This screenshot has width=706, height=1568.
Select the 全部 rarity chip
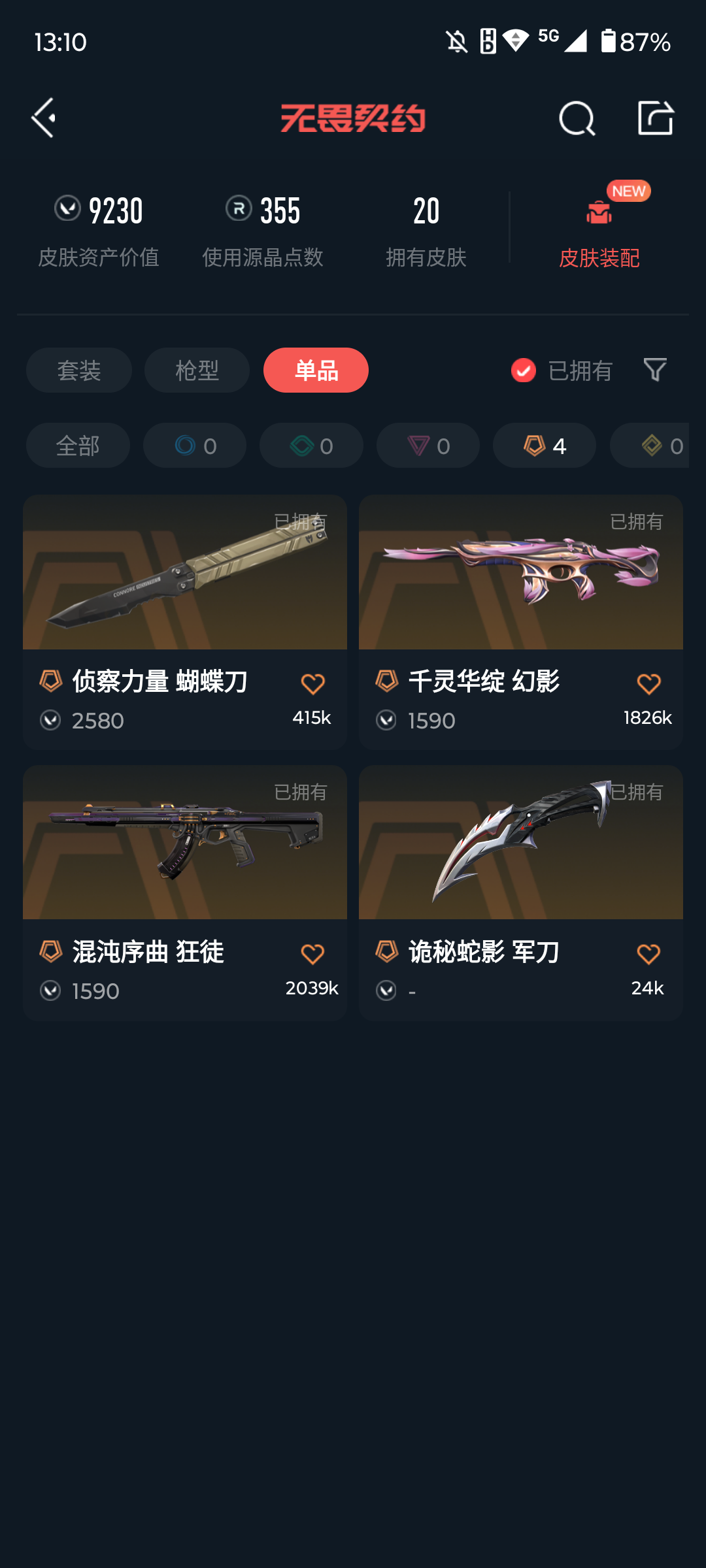pos(78,446)
